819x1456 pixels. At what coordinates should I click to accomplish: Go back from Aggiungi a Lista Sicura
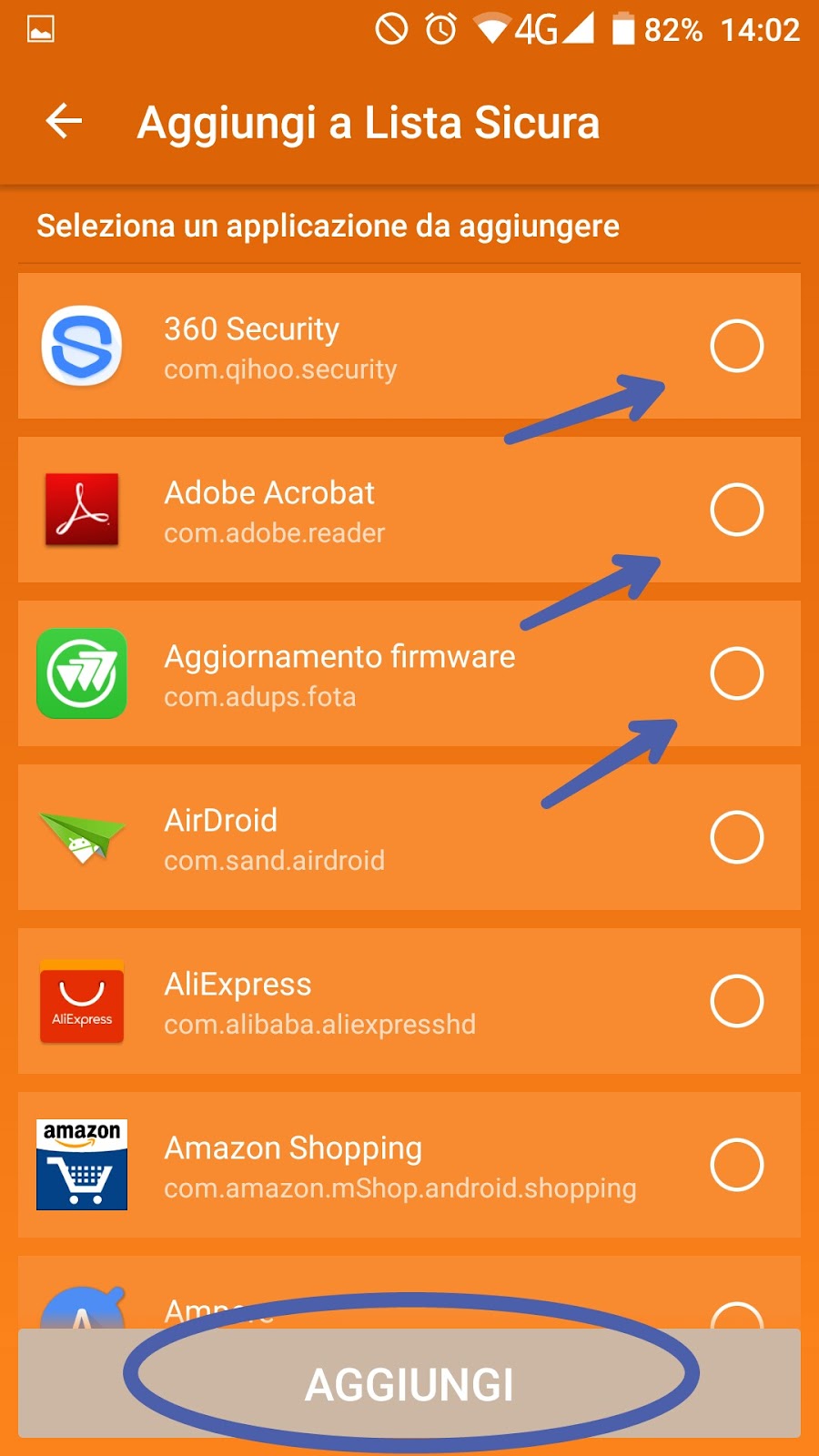tap(64, 121)
